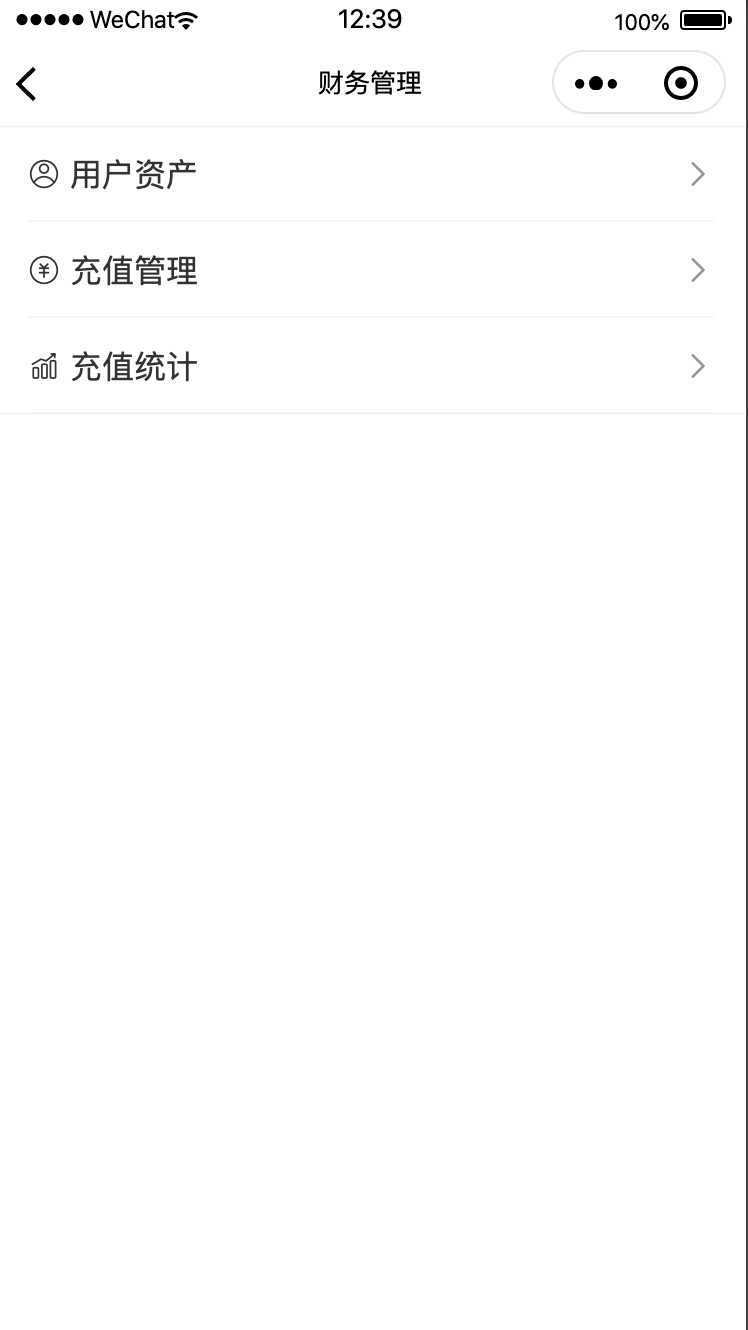Open 用户资产 row
The width and height of the screenshot is (748, 1330).
370,175
